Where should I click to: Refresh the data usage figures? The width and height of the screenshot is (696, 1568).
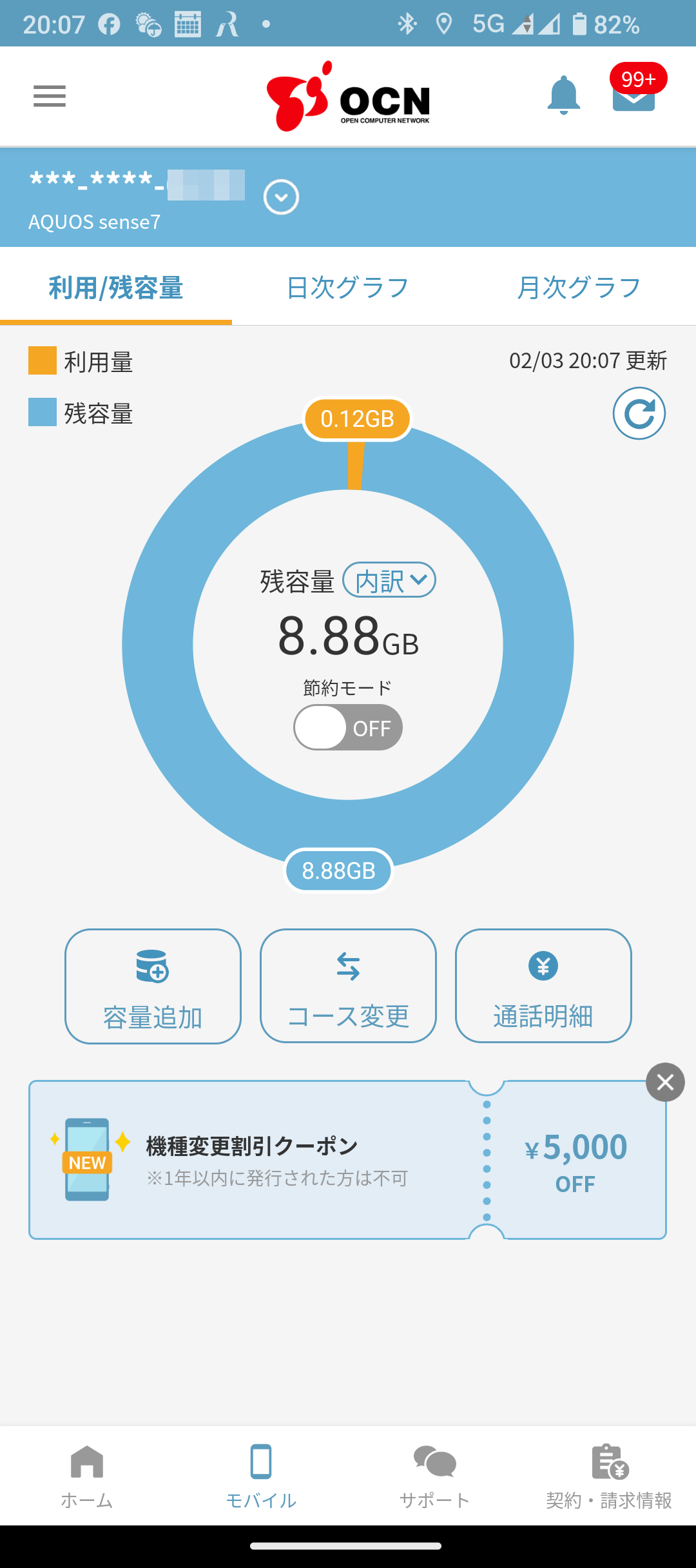click(x=639, y=413)
